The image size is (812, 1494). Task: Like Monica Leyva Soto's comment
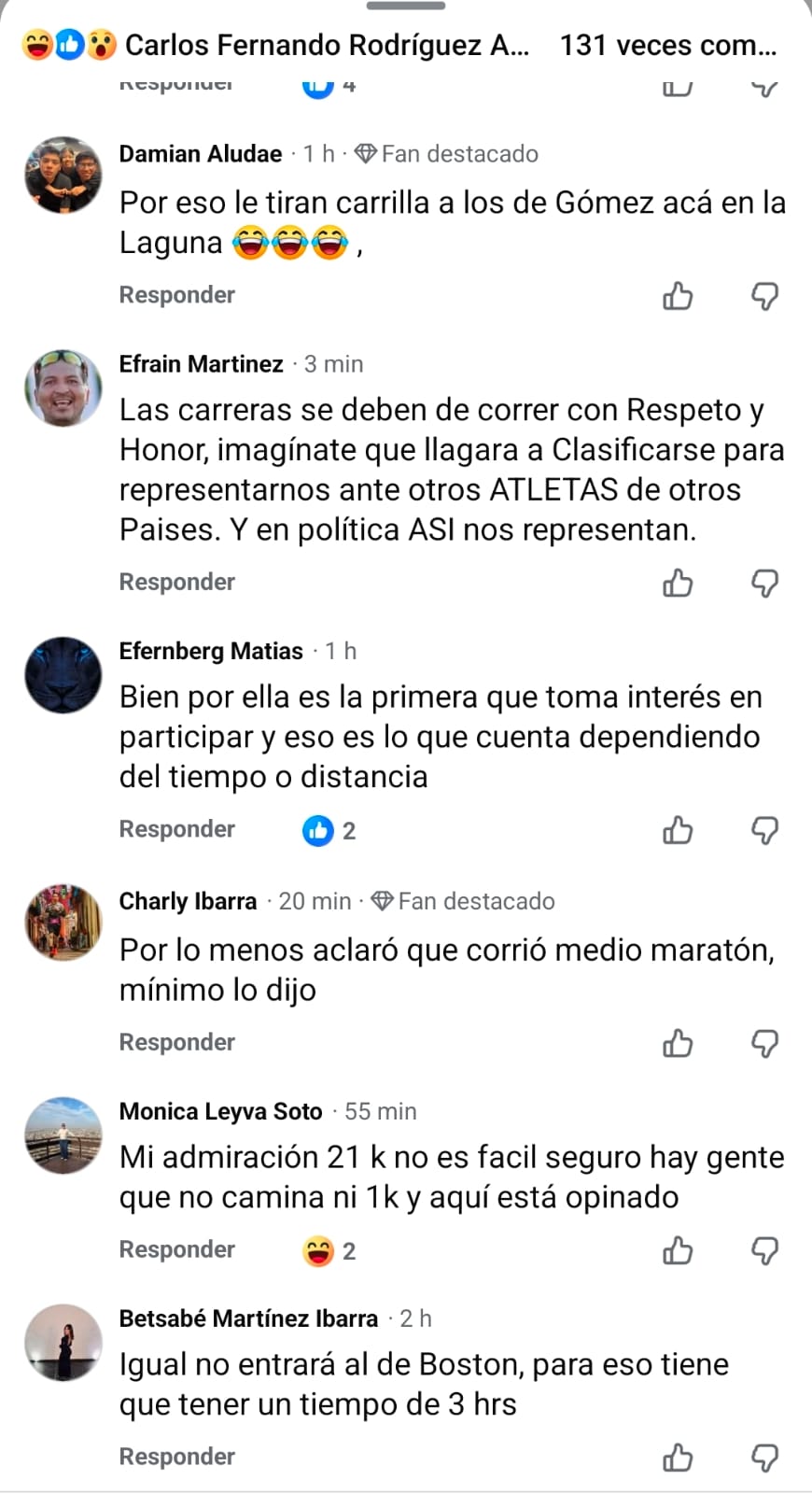[678, 1250]
